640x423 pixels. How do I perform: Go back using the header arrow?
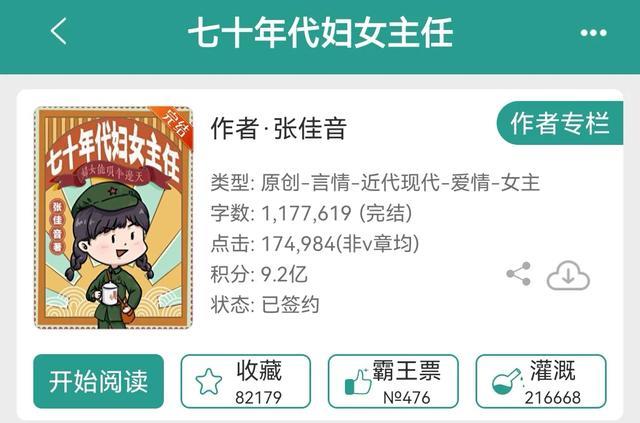[x=59, y=33]
